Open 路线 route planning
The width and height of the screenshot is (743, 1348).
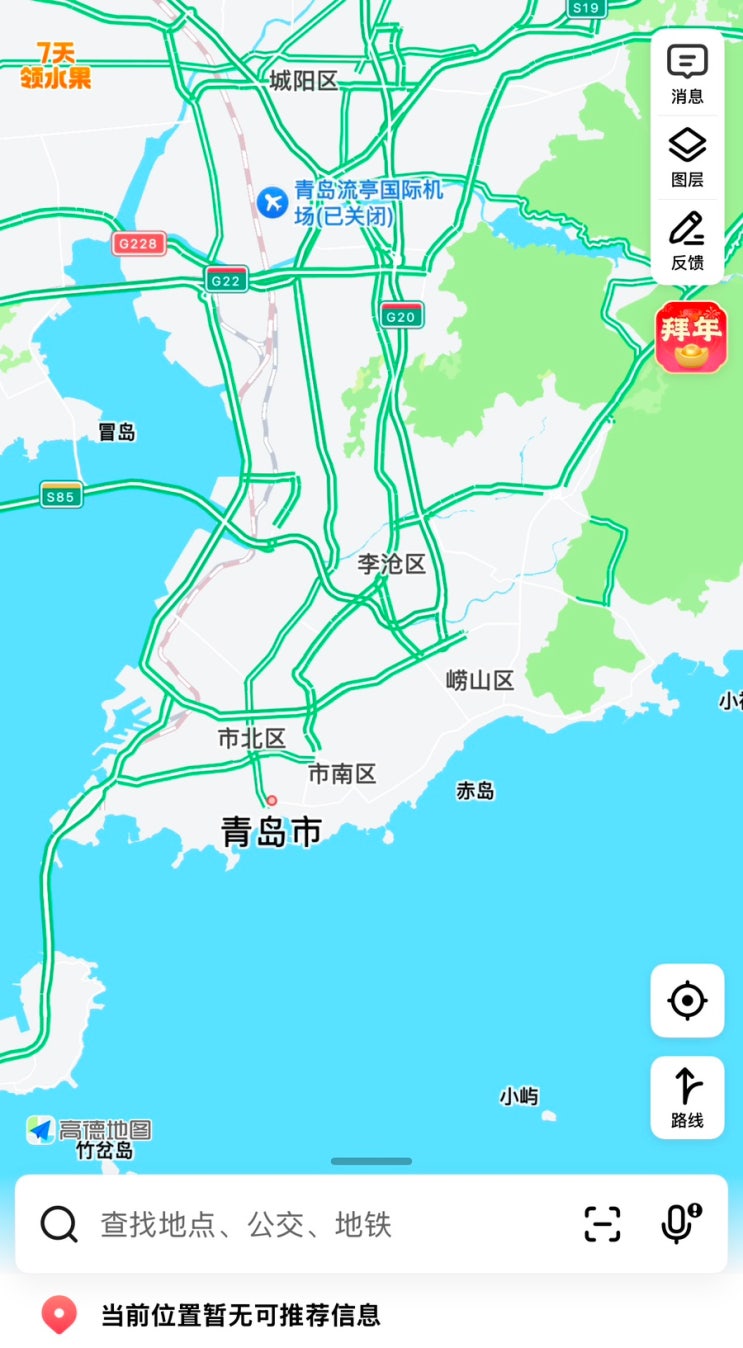click(687, 1097)
